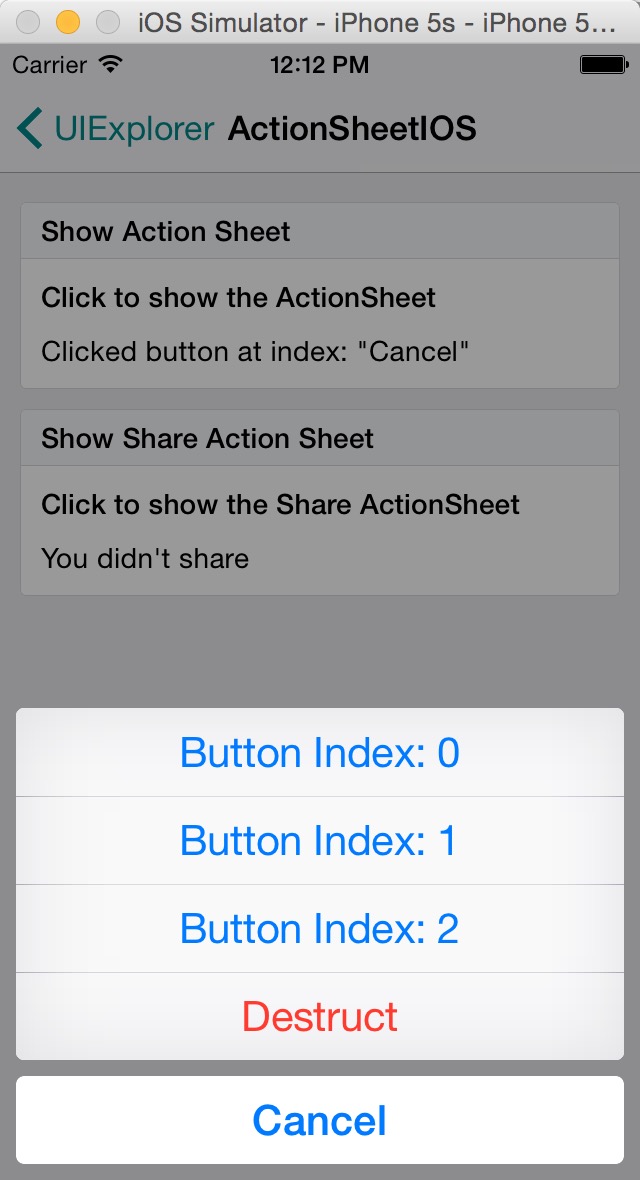Pick Button Index: 2 option
The width and height of the screenshot is (640, 1180).
tap(320, 928)
